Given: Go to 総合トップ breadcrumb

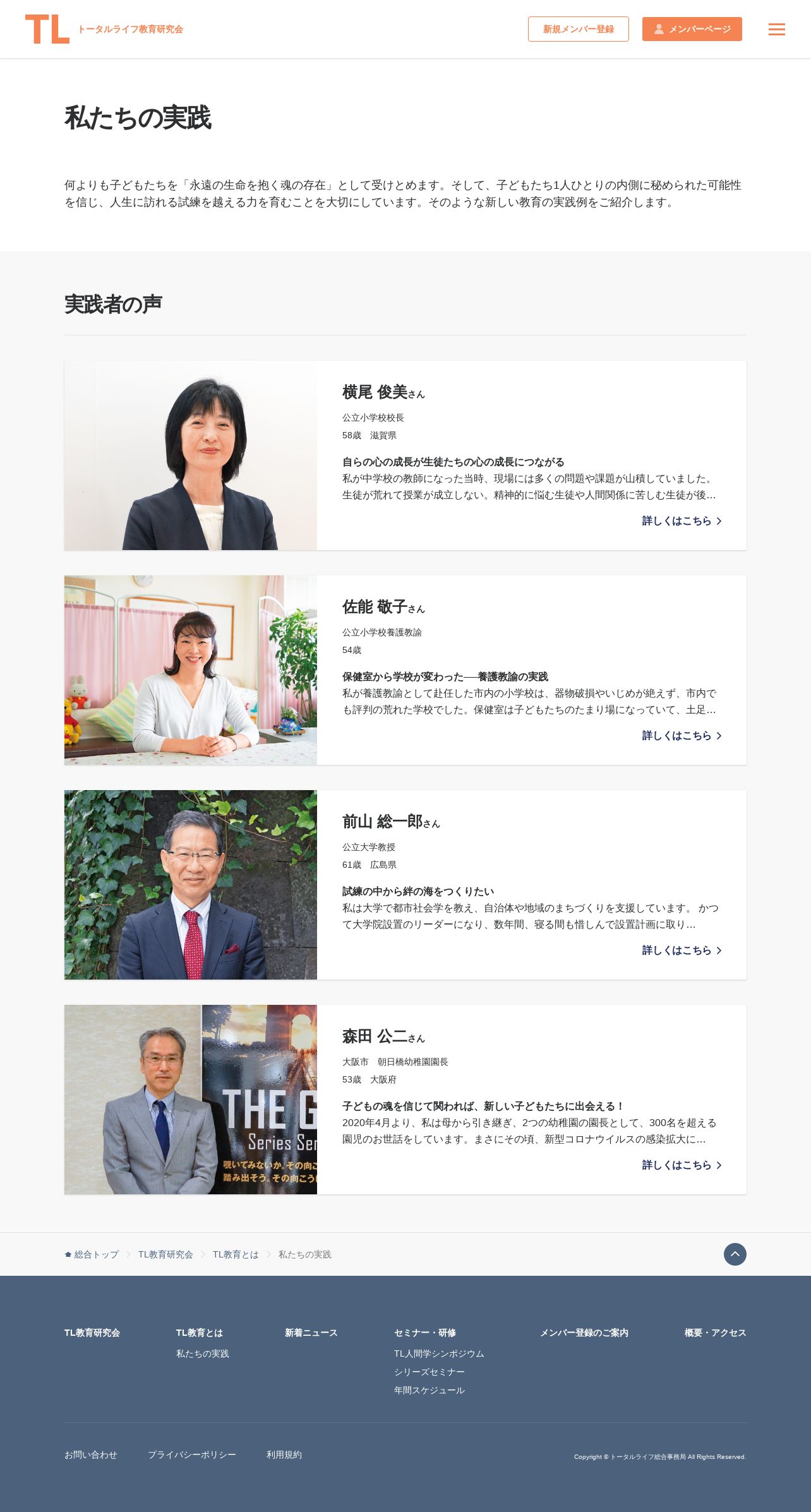Looking at the screenshot, I should pos(92,1254).
